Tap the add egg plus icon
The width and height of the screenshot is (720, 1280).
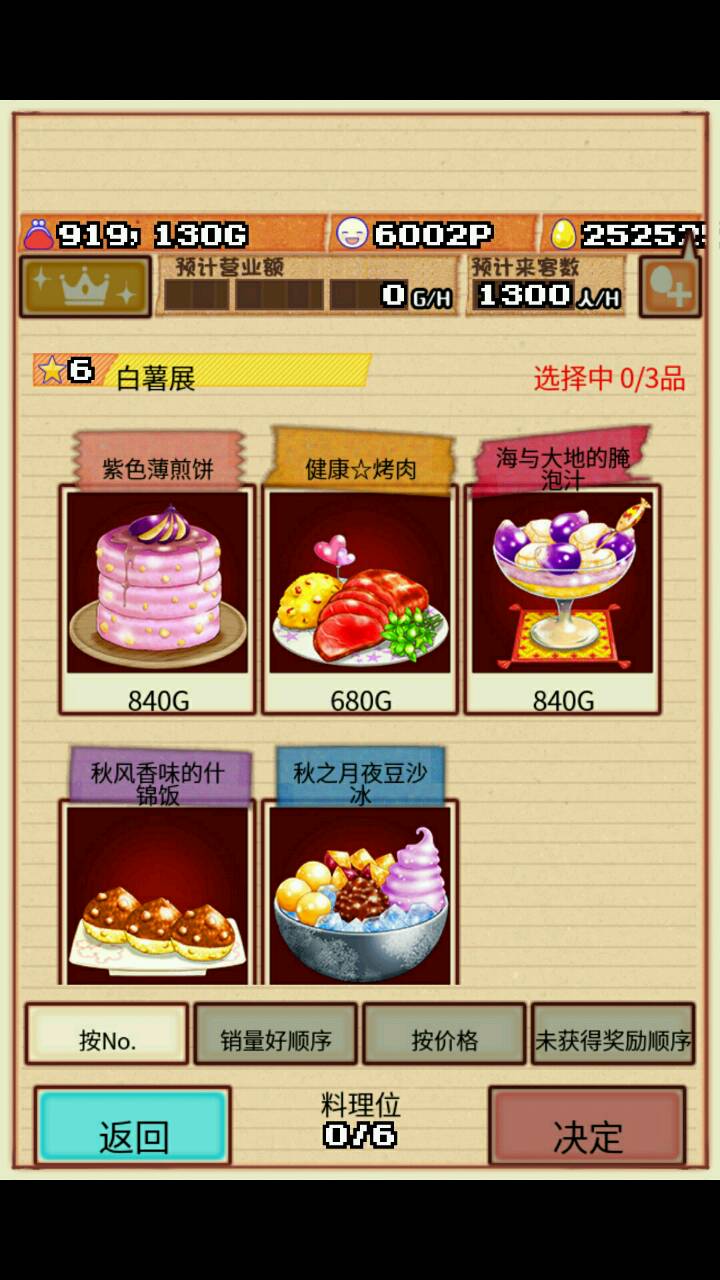point(669,289)
